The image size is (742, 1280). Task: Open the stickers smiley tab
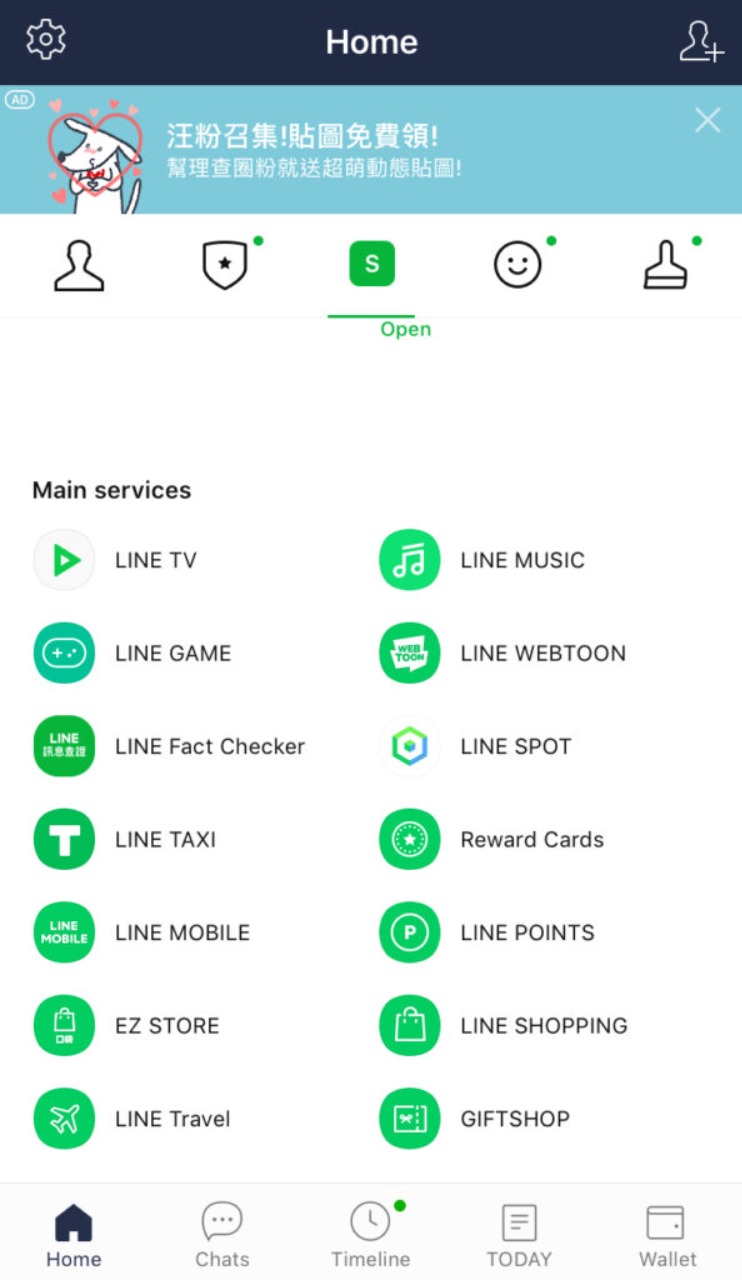pyautogui.click(x=518, y=266)
